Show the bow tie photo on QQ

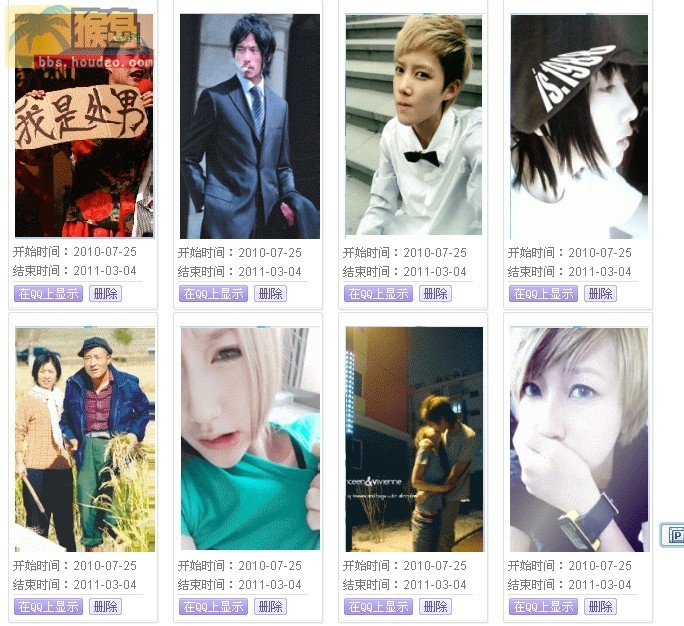click(378, 294)
